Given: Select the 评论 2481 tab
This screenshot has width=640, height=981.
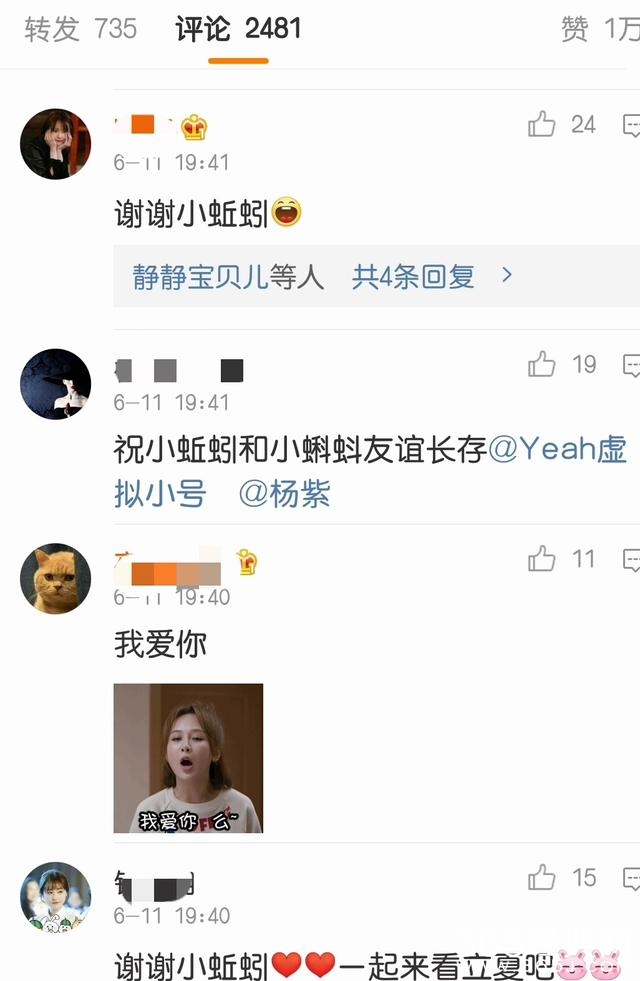Looking at the screenshot, I should (x=238, y=29).
